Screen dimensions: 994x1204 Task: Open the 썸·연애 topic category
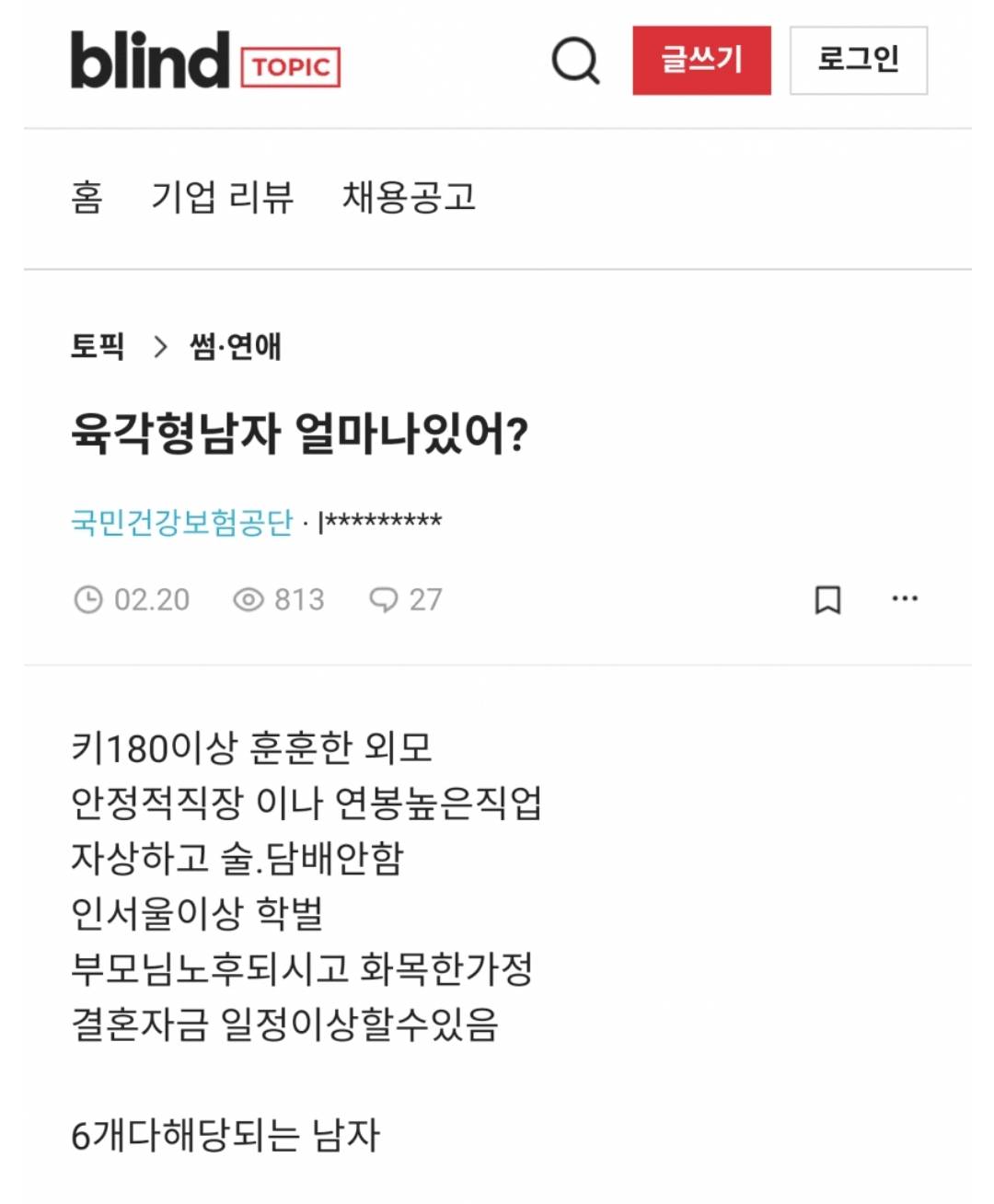[x=236, y=346]
